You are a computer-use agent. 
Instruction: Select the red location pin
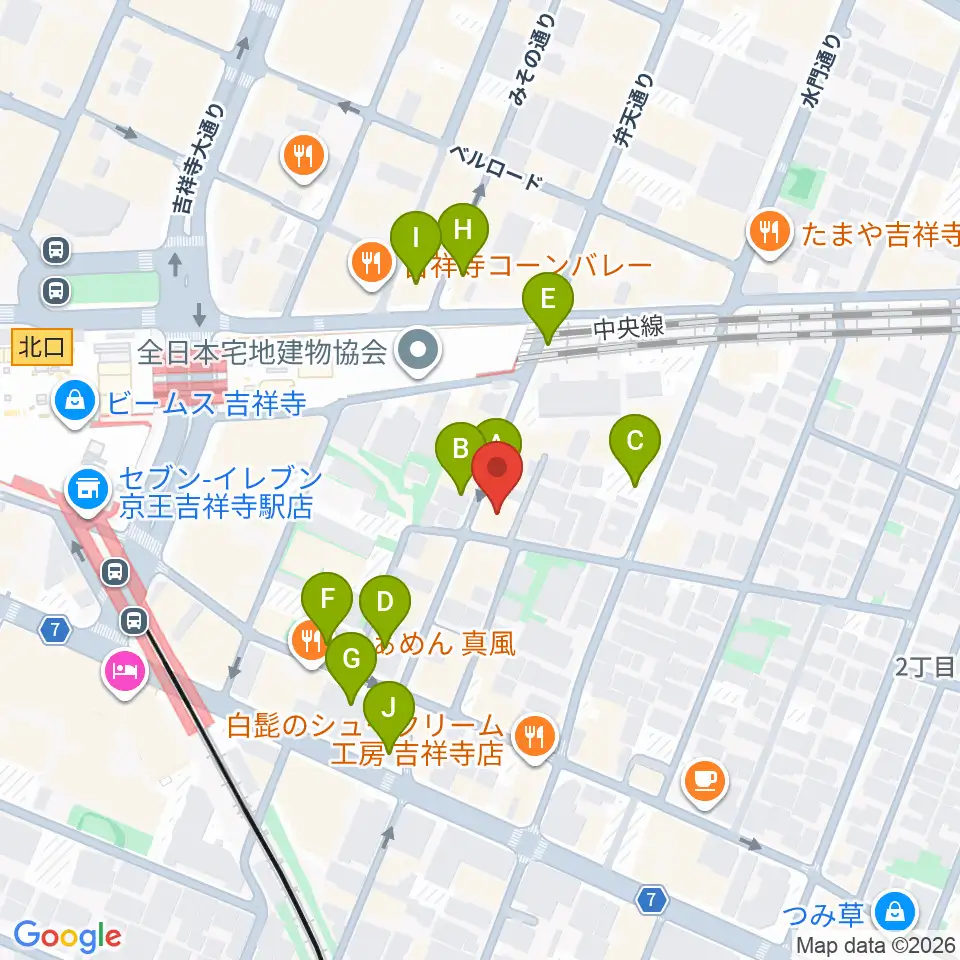point(497,476)
